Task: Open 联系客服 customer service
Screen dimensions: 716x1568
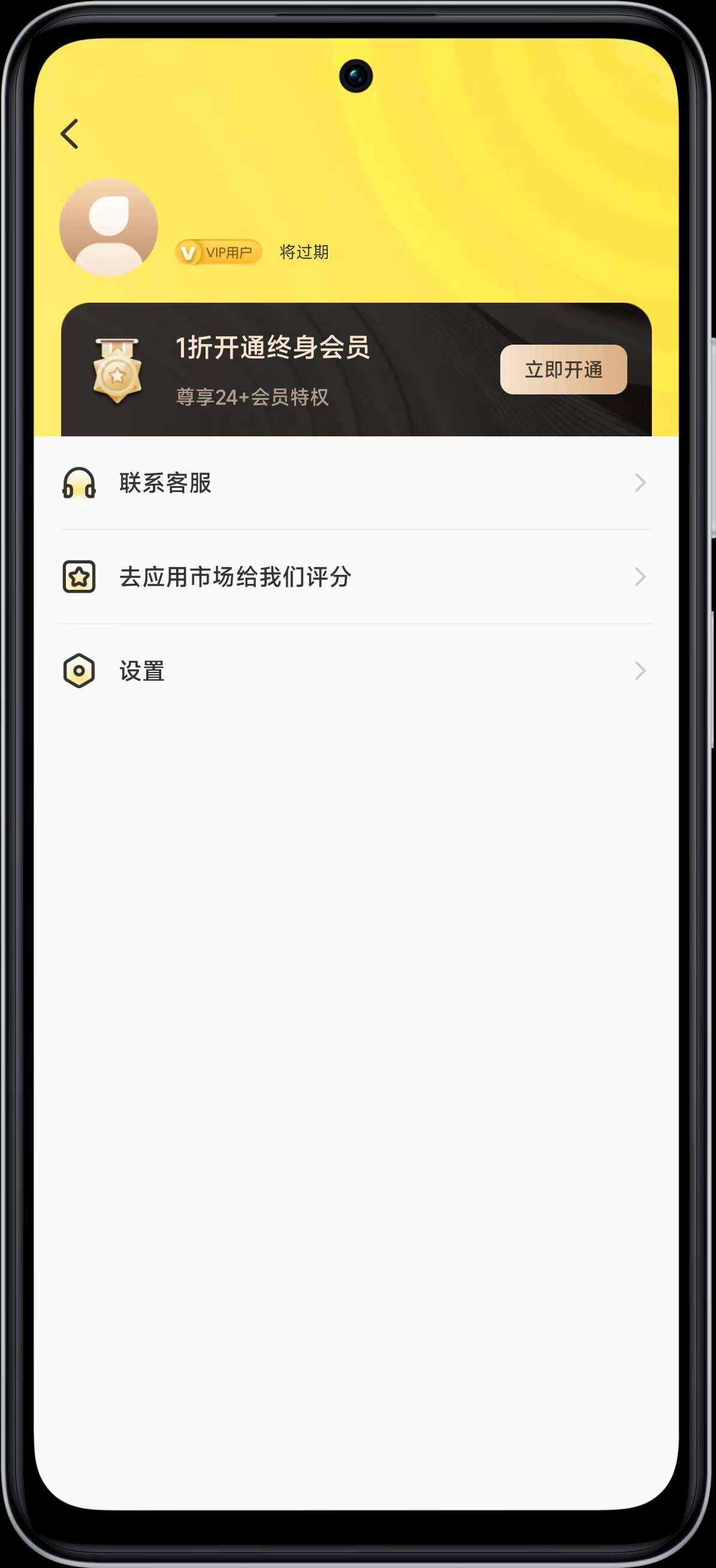Action: (x=355, y=483)
